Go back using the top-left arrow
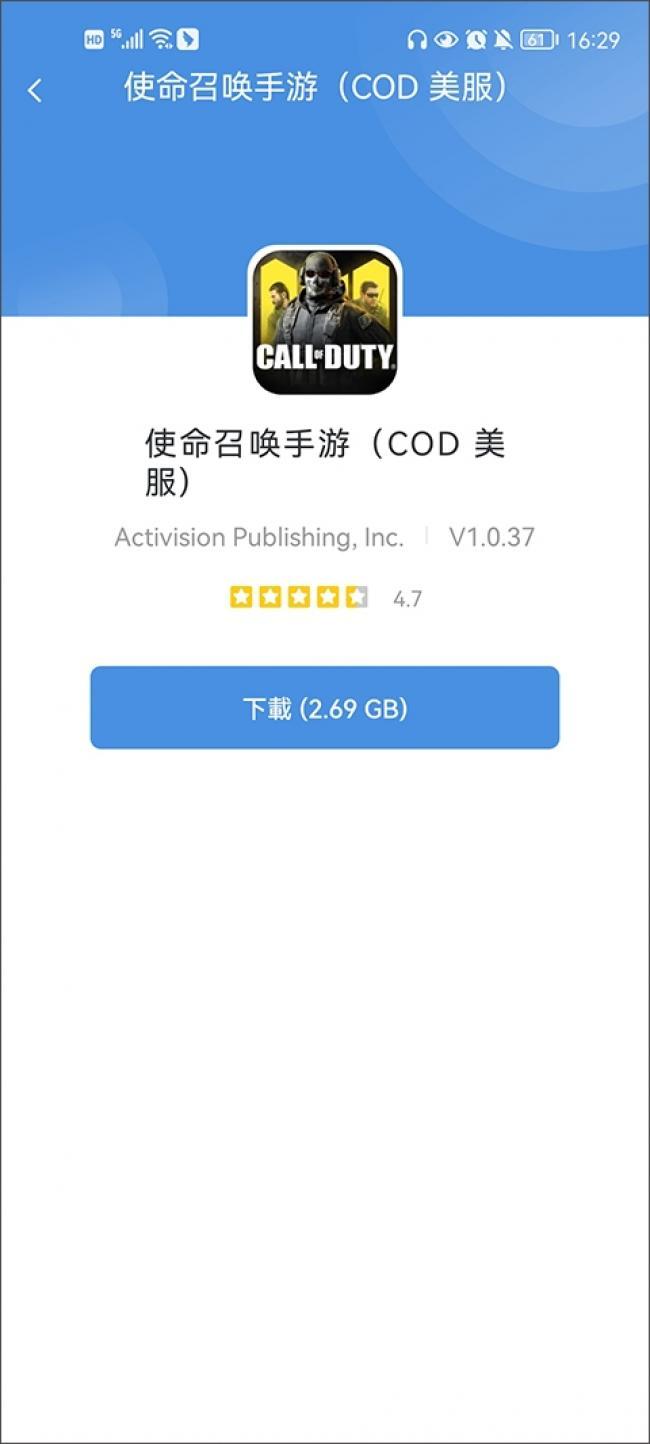The image size is (650, 1444). tap(35, 91)
